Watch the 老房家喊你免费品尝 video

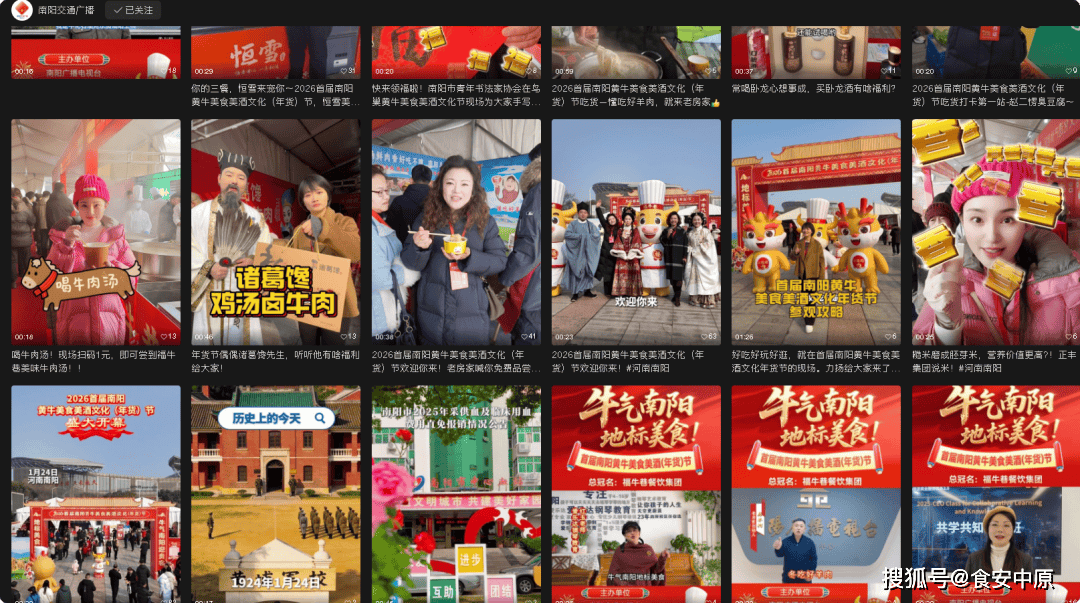coord(456,232)
